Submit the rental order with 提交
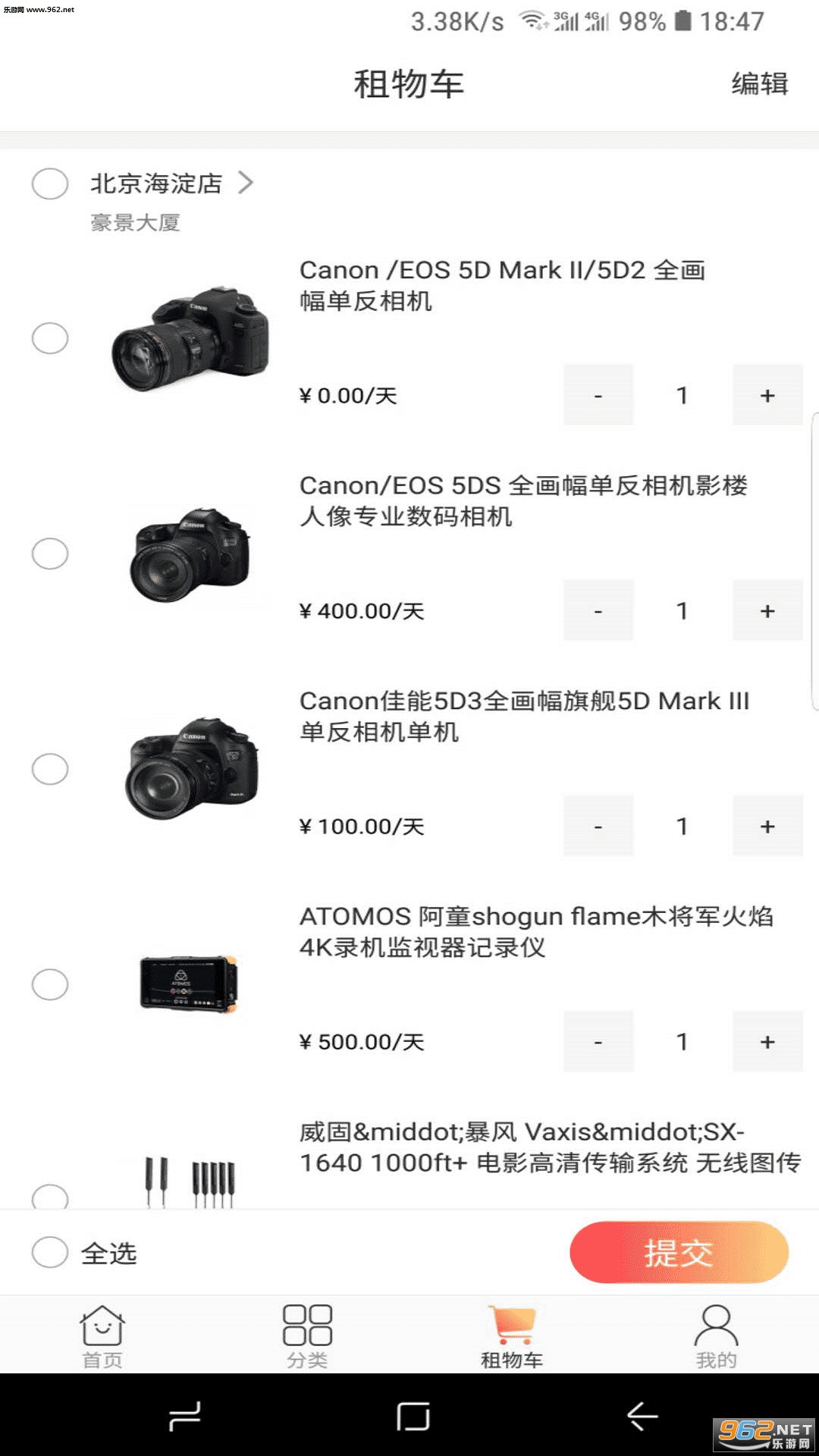Viewport: 819px width, 1456px height. tap(679, 1252)
